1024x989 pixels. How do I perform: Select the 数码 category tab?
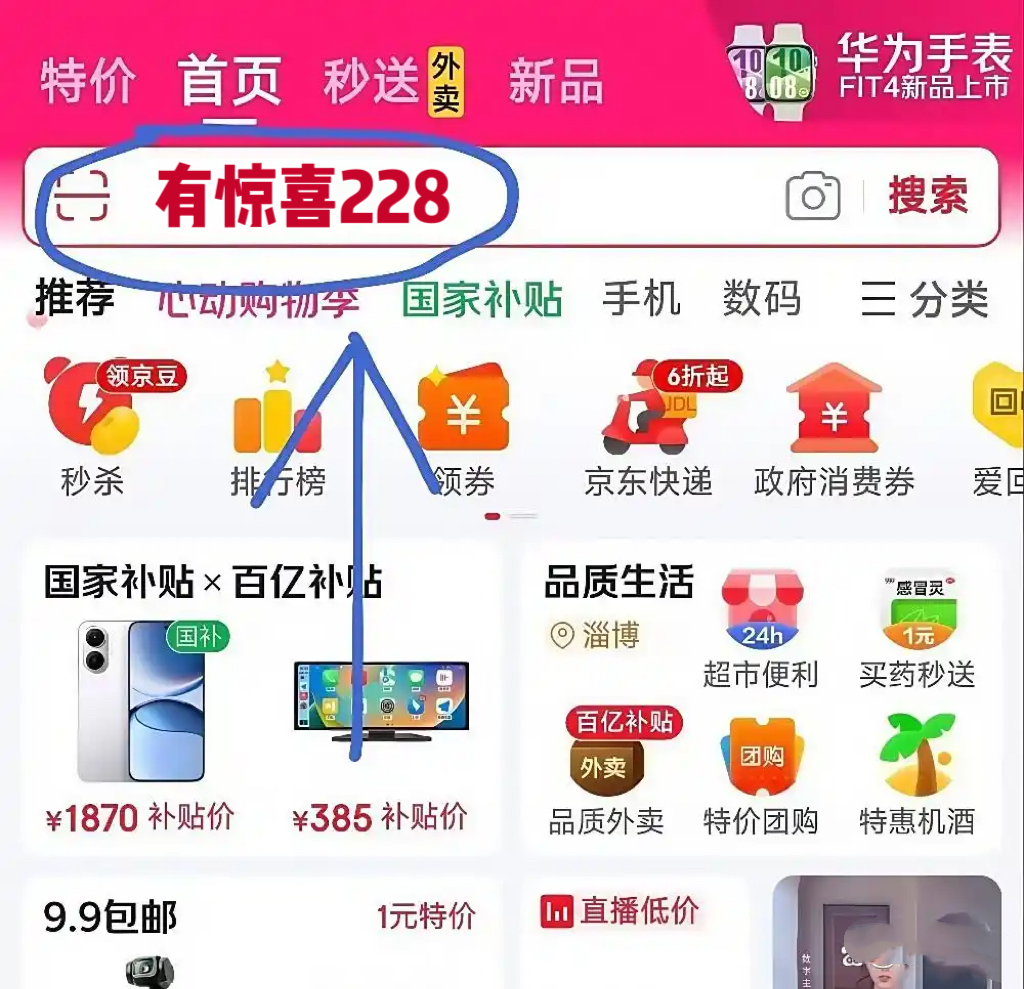[x=762, y=300]
